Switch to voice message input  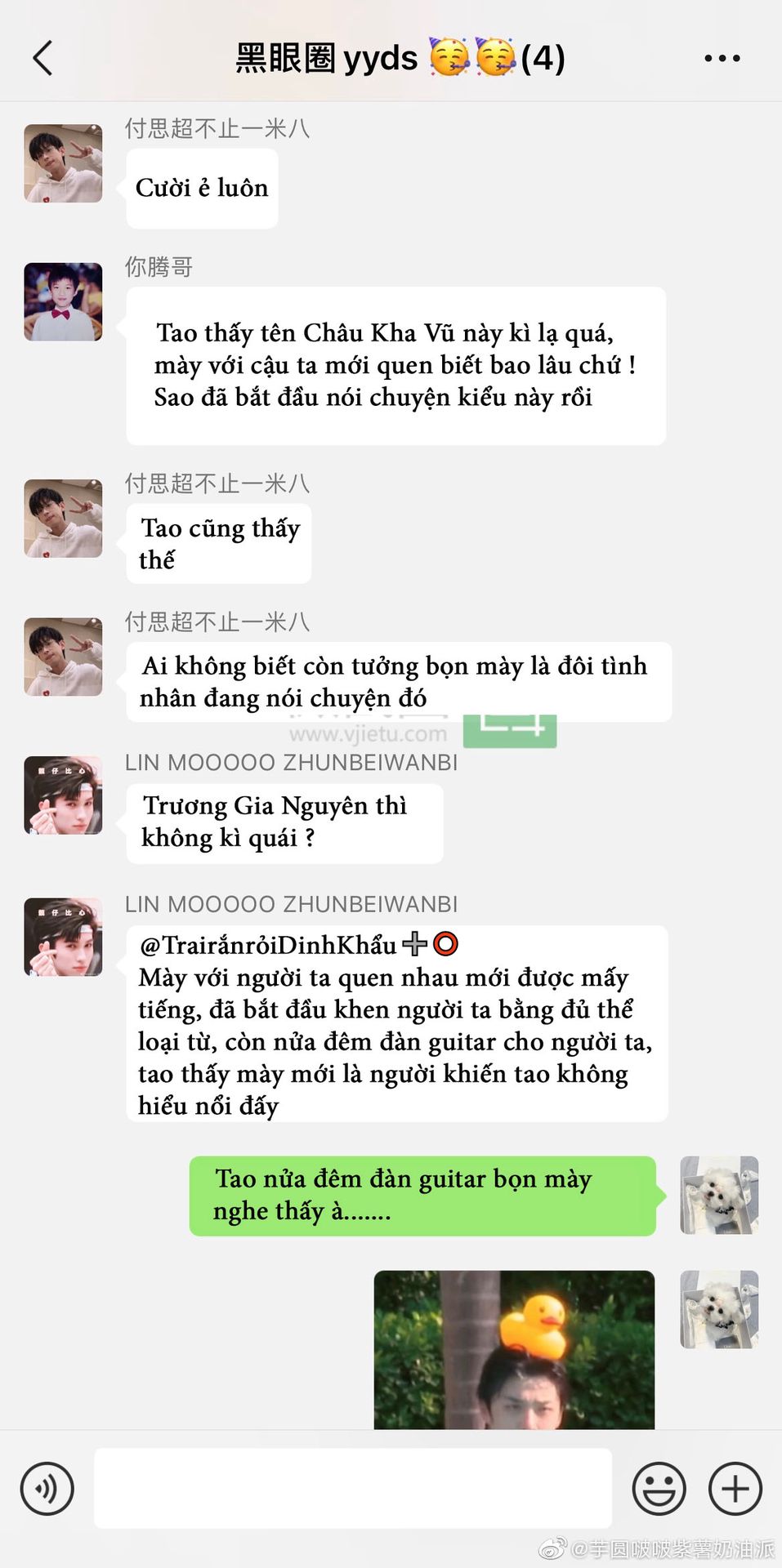tap(47, 1489)
